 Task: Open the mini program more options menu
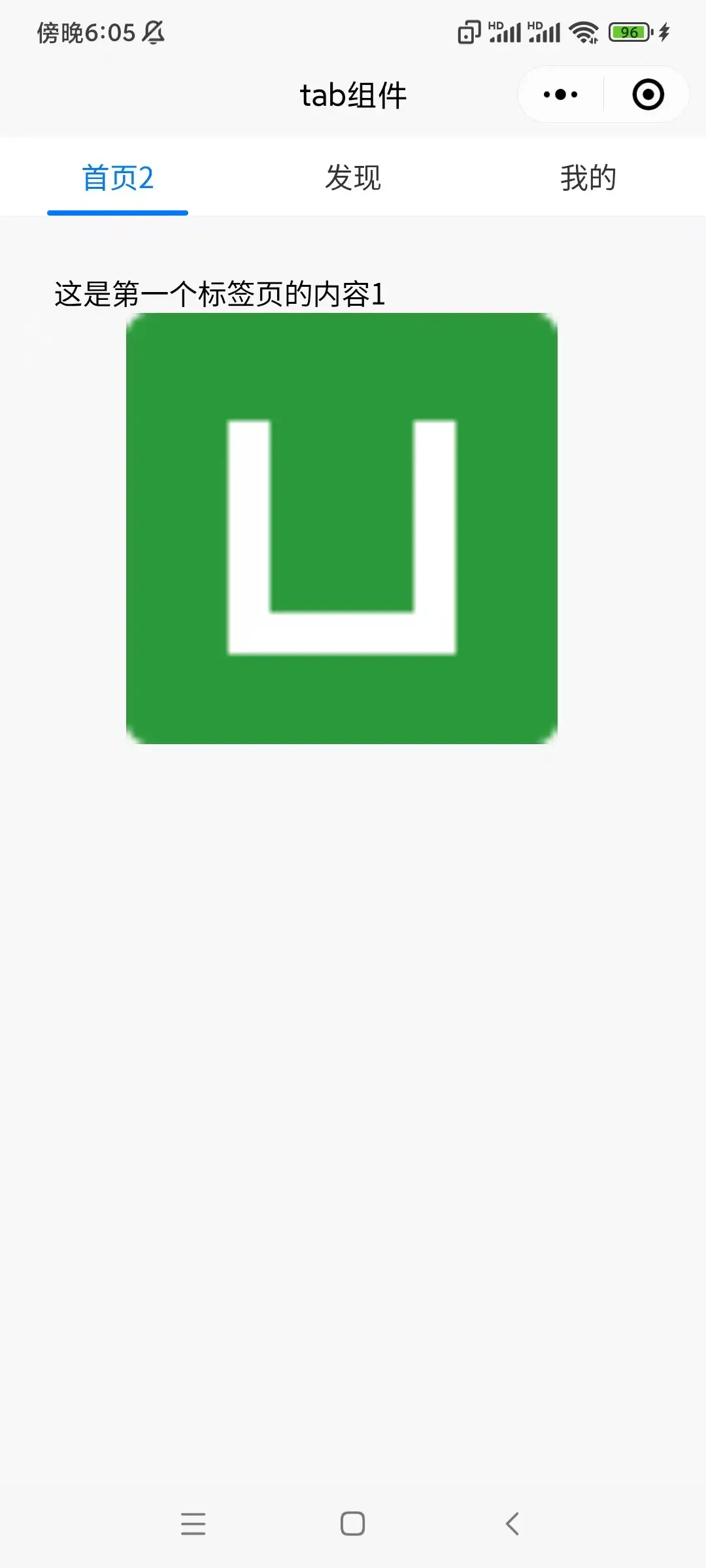tap(560, 95)
